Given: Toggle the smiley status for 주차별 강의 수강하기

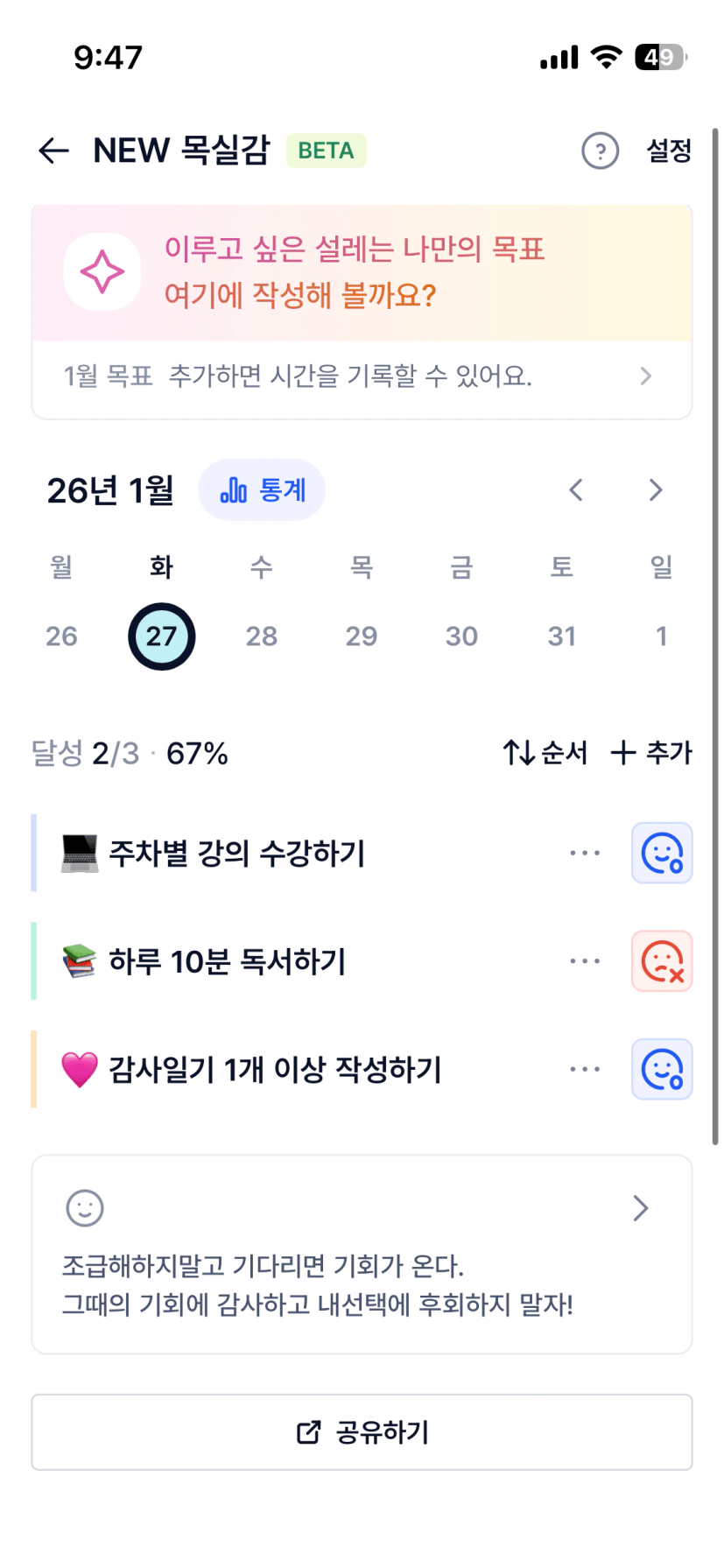Looking at the screenshot, I should [662, 853].
